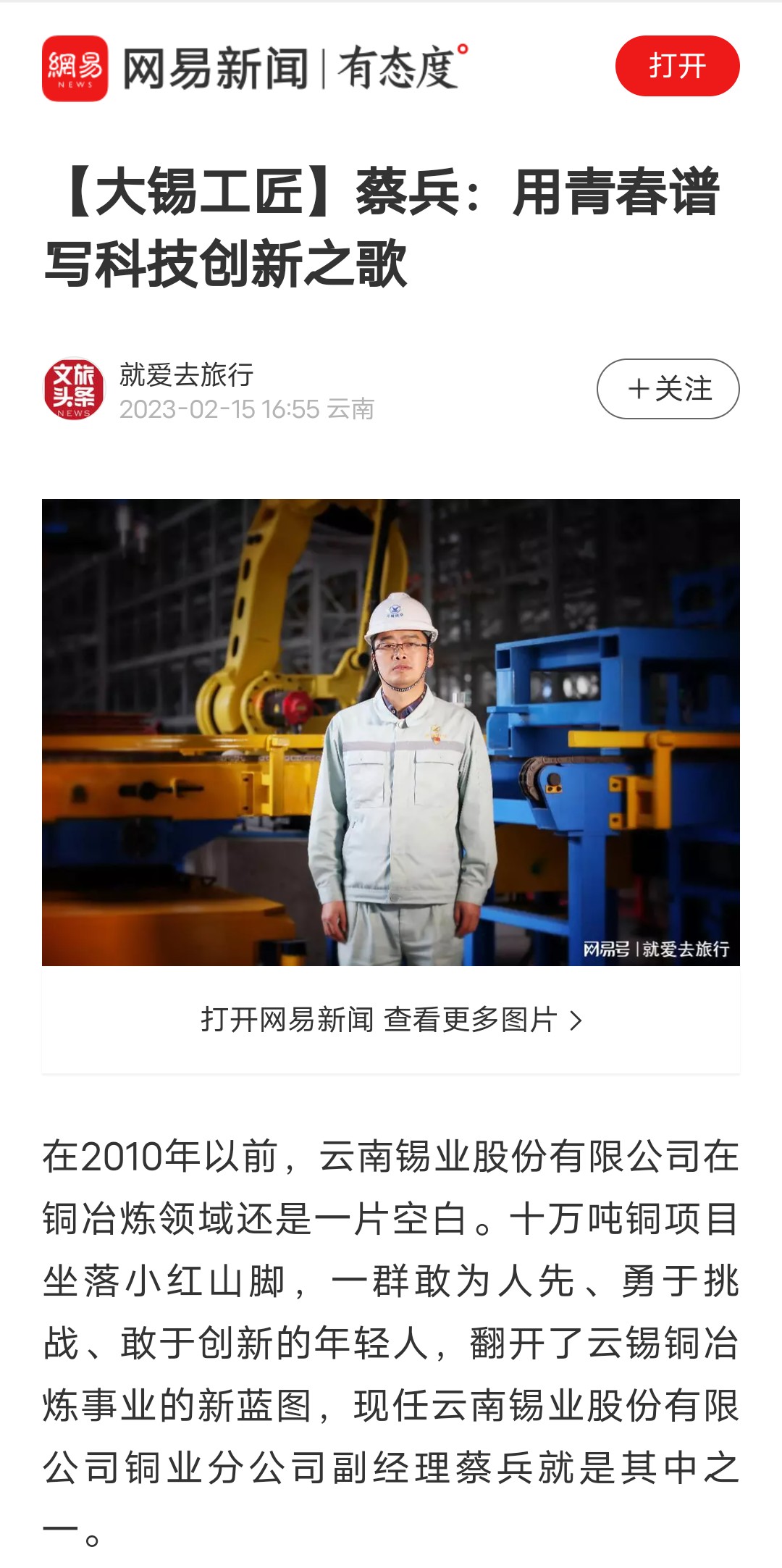Open the 就爱去旅行 author name
The image size is (782, 1568).
(187, 375)
